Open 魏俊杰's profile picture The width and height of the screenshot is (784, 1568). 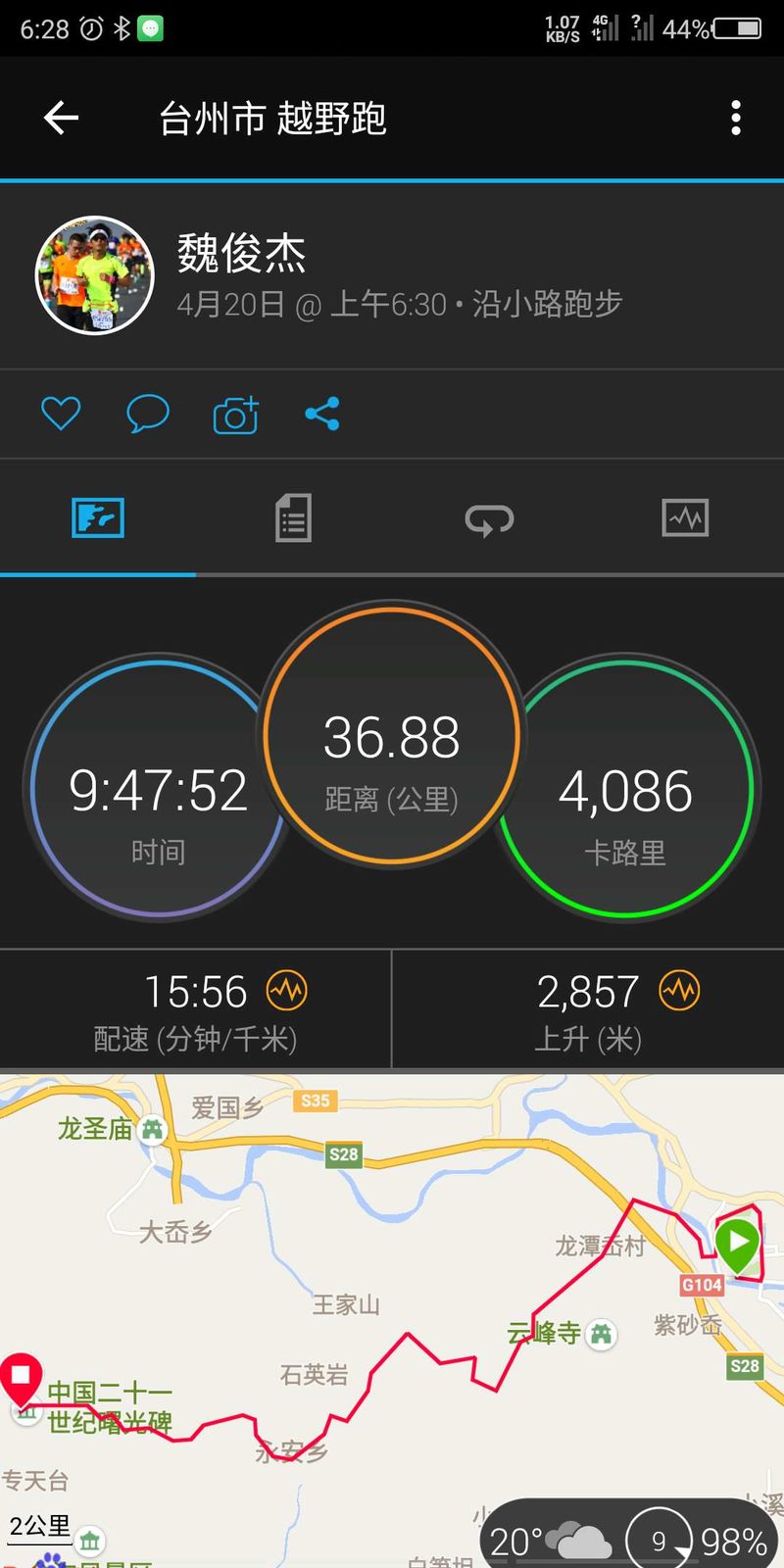95,275
